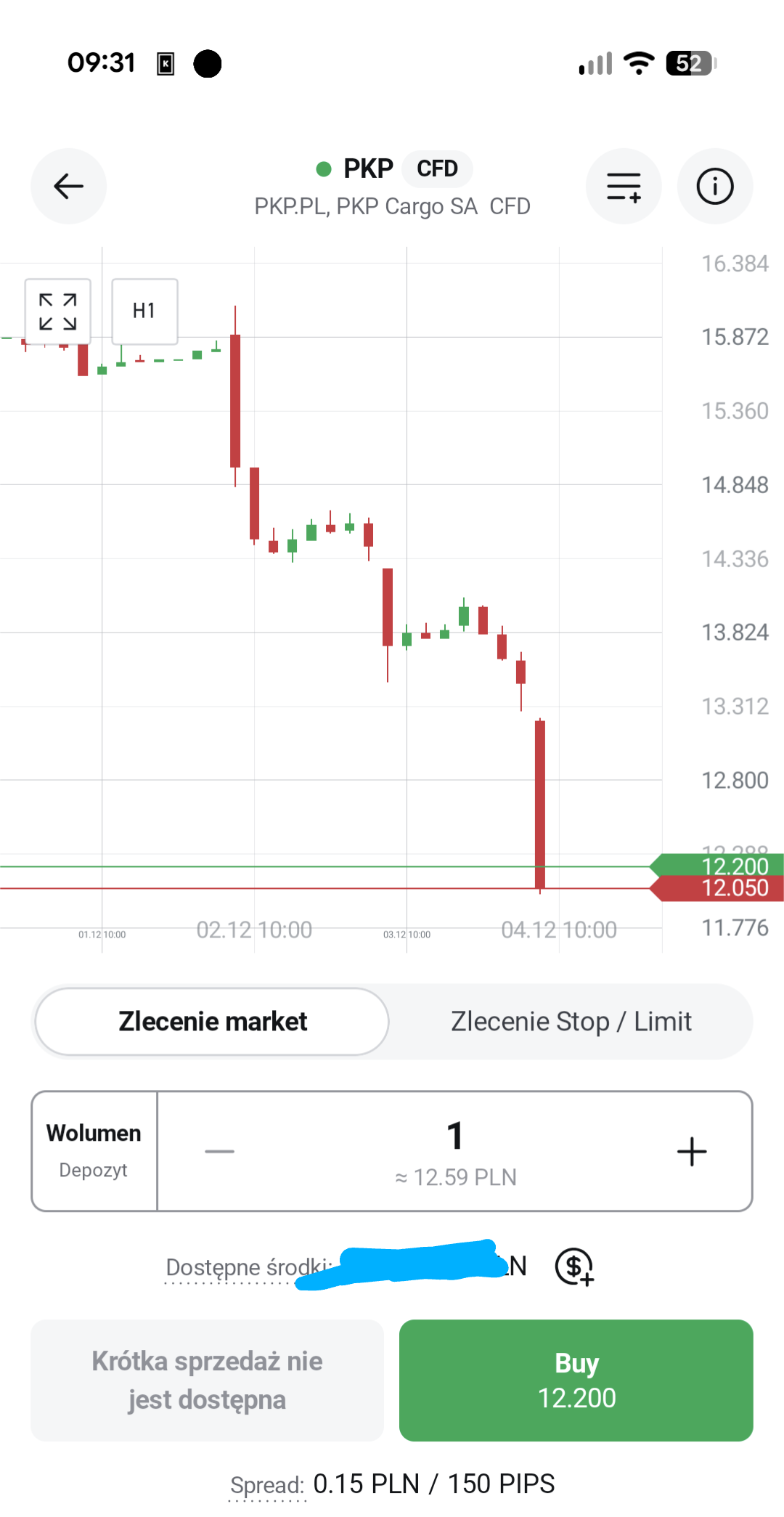Add PKP to a watchlist
784x1517 pixels.
point(624,187)
